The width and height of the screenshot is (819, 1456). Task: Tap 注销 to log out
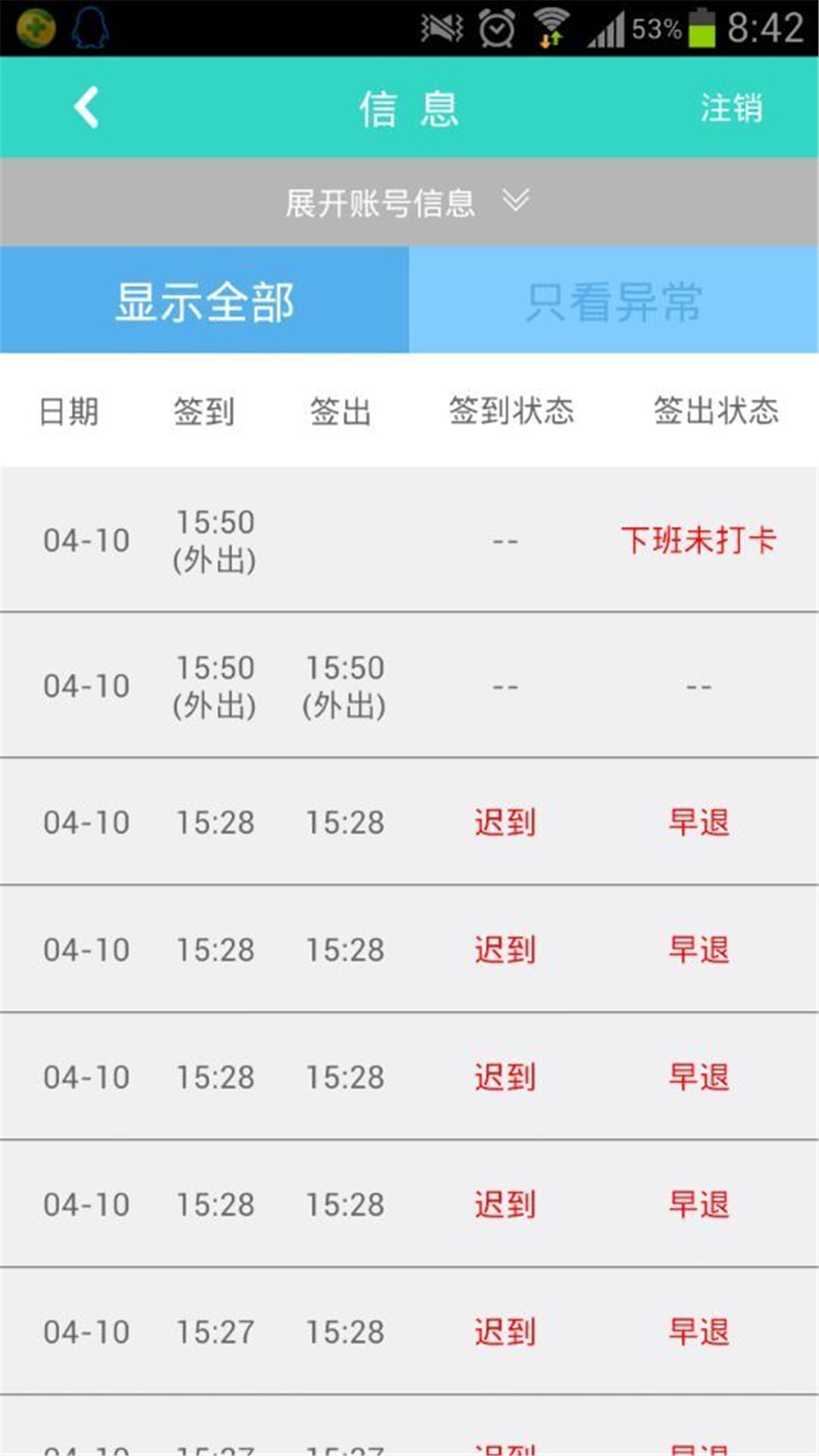[x=730, y=108]
